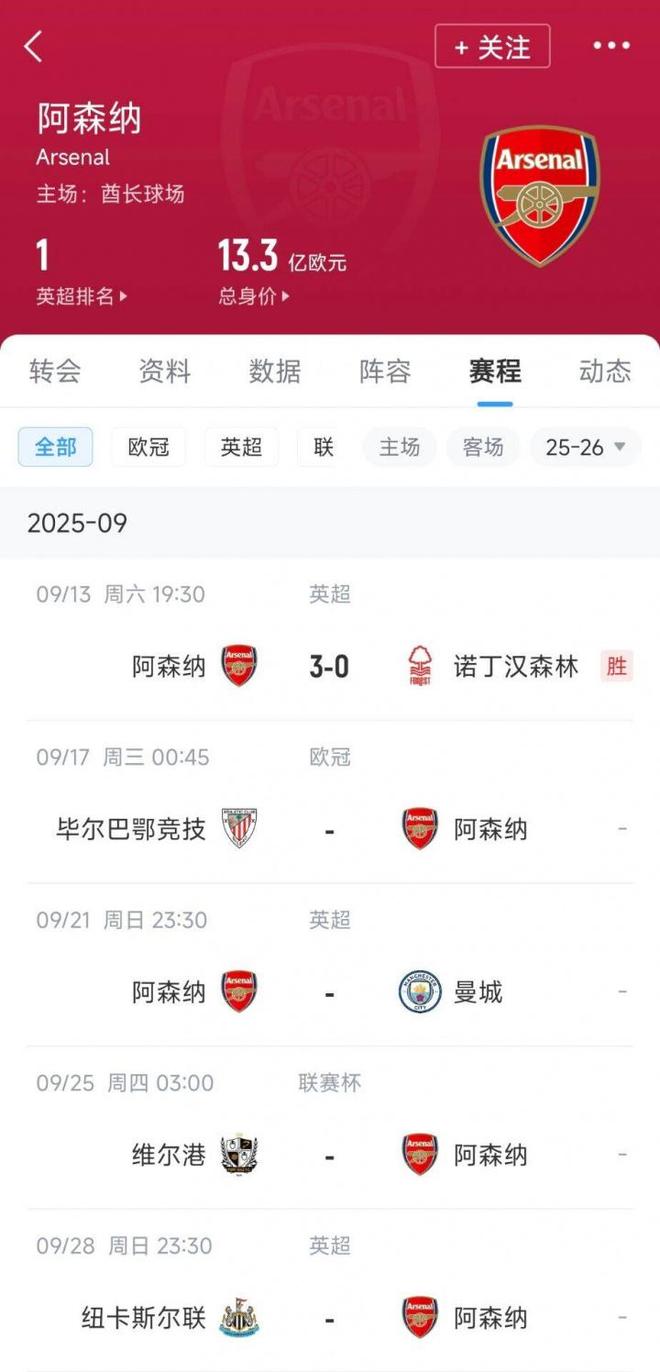The width and height of the screenshot is (660, 1372).
Task: Select the 赛程 tab
Action: pos(495,371)
